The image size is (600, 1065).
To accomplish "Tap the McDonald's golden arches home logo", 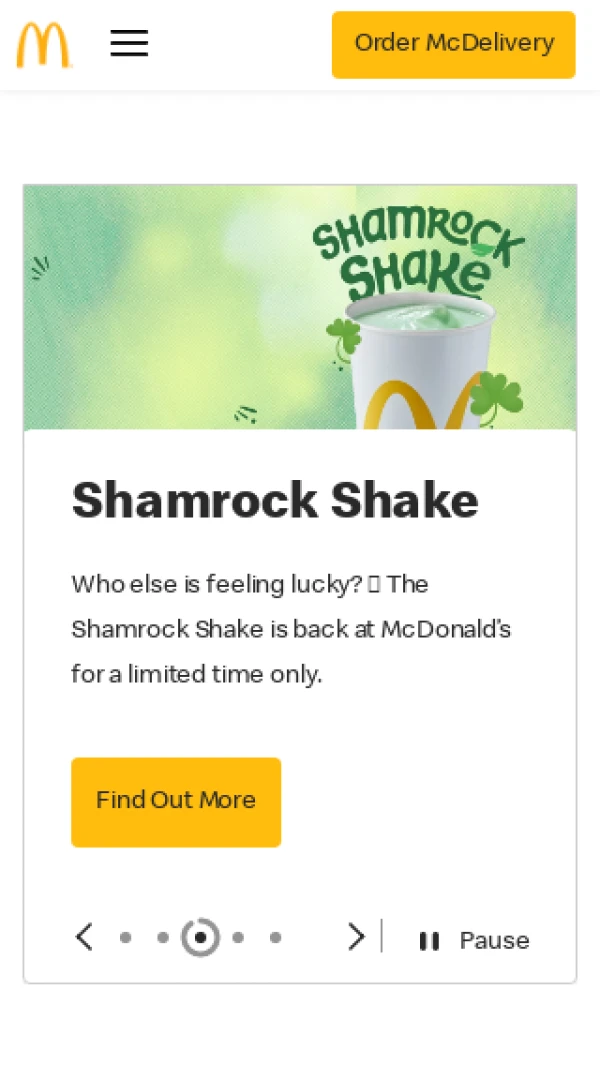I will 44,44.
